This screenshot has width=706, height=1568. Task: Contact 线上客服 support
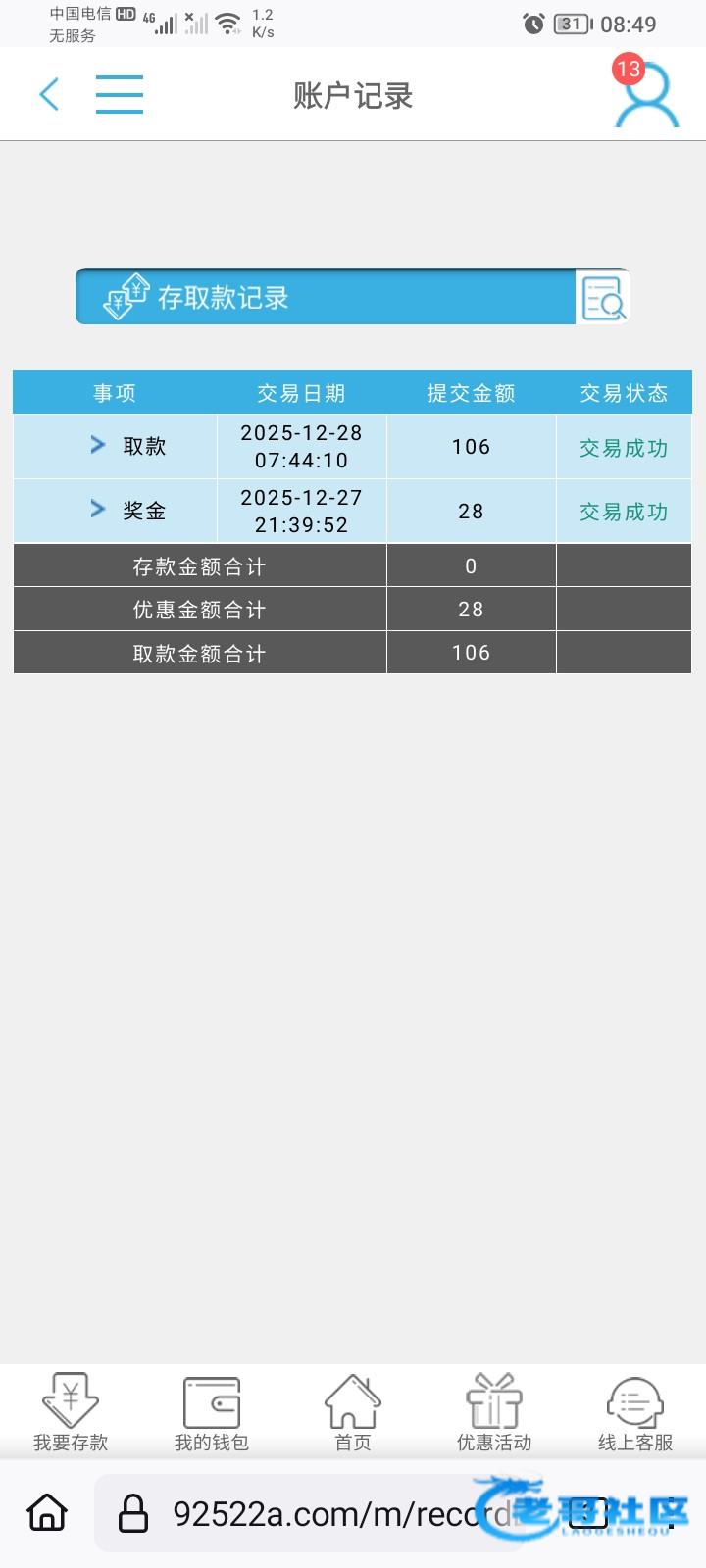635,1412
